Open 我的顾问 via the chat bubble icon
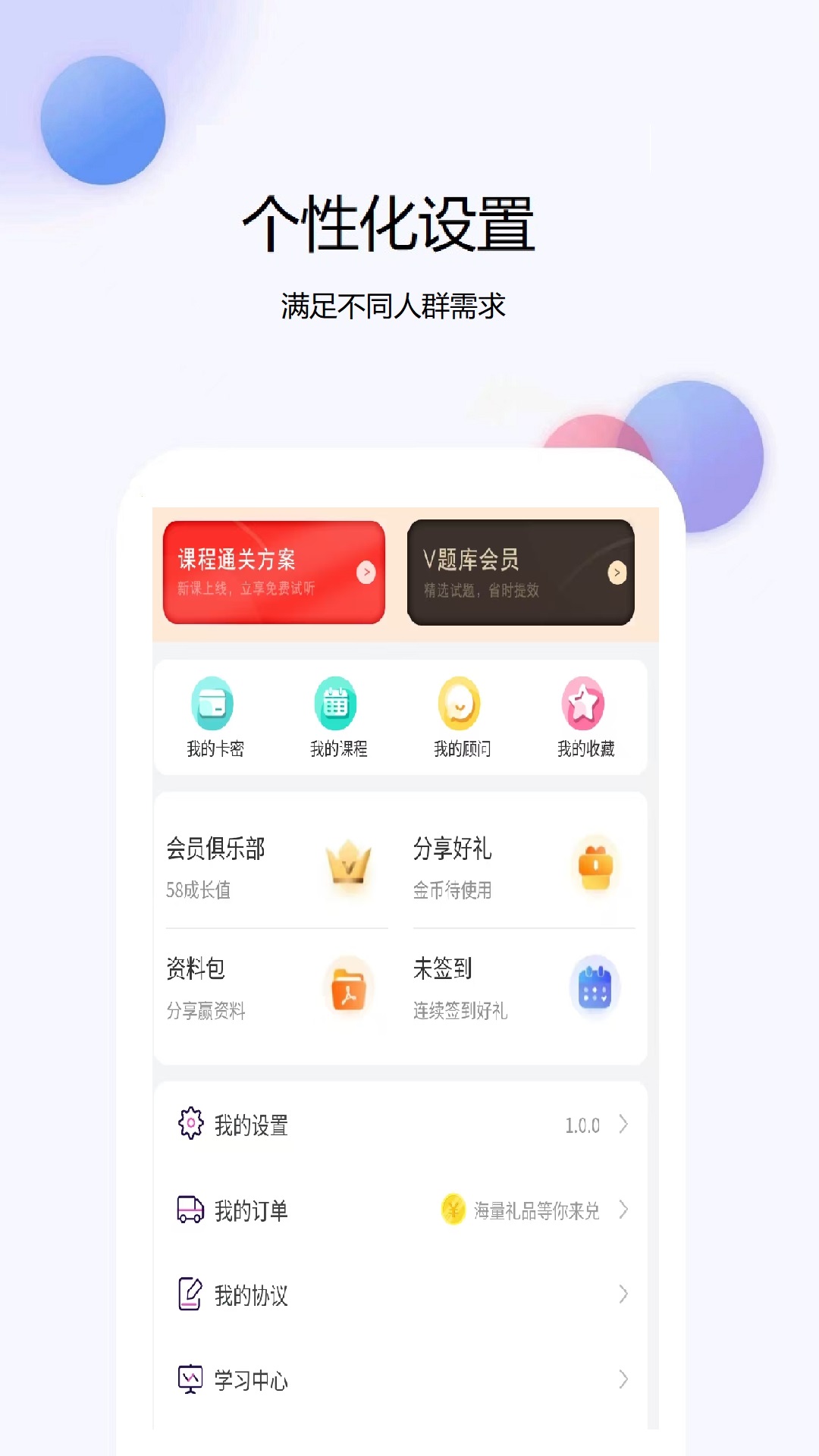The width and height of the screenshot is (819, 1456). [460, 704]
